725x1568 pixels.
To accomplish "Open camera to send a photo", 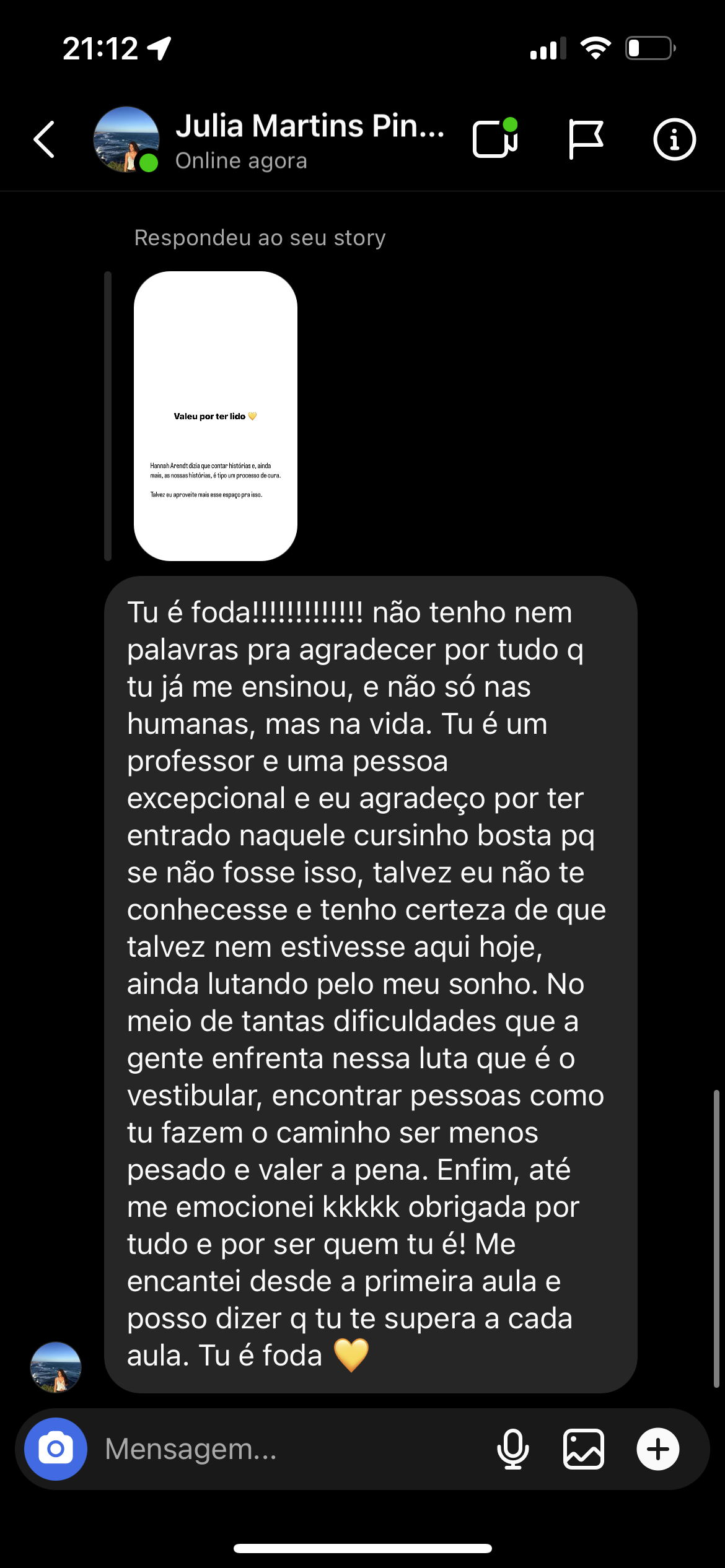I will [56, 1449].
